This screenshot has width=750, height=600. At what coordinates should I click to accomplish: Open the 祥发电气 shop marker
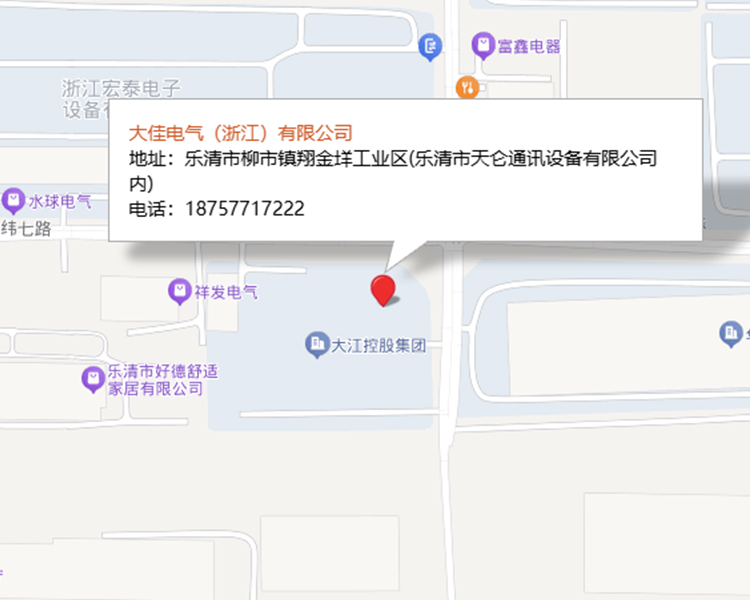[x=179, y=292]
